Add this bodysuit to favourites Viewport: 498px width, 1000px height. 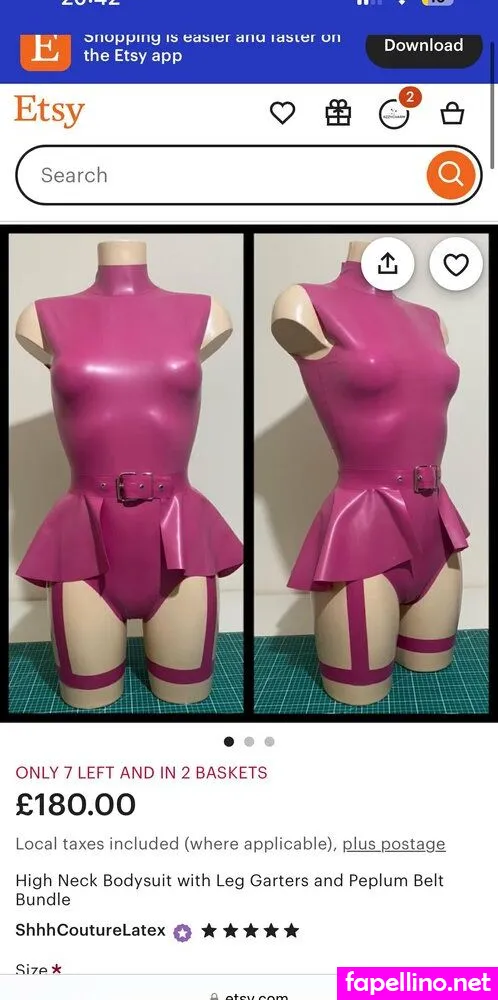point(455,264)
